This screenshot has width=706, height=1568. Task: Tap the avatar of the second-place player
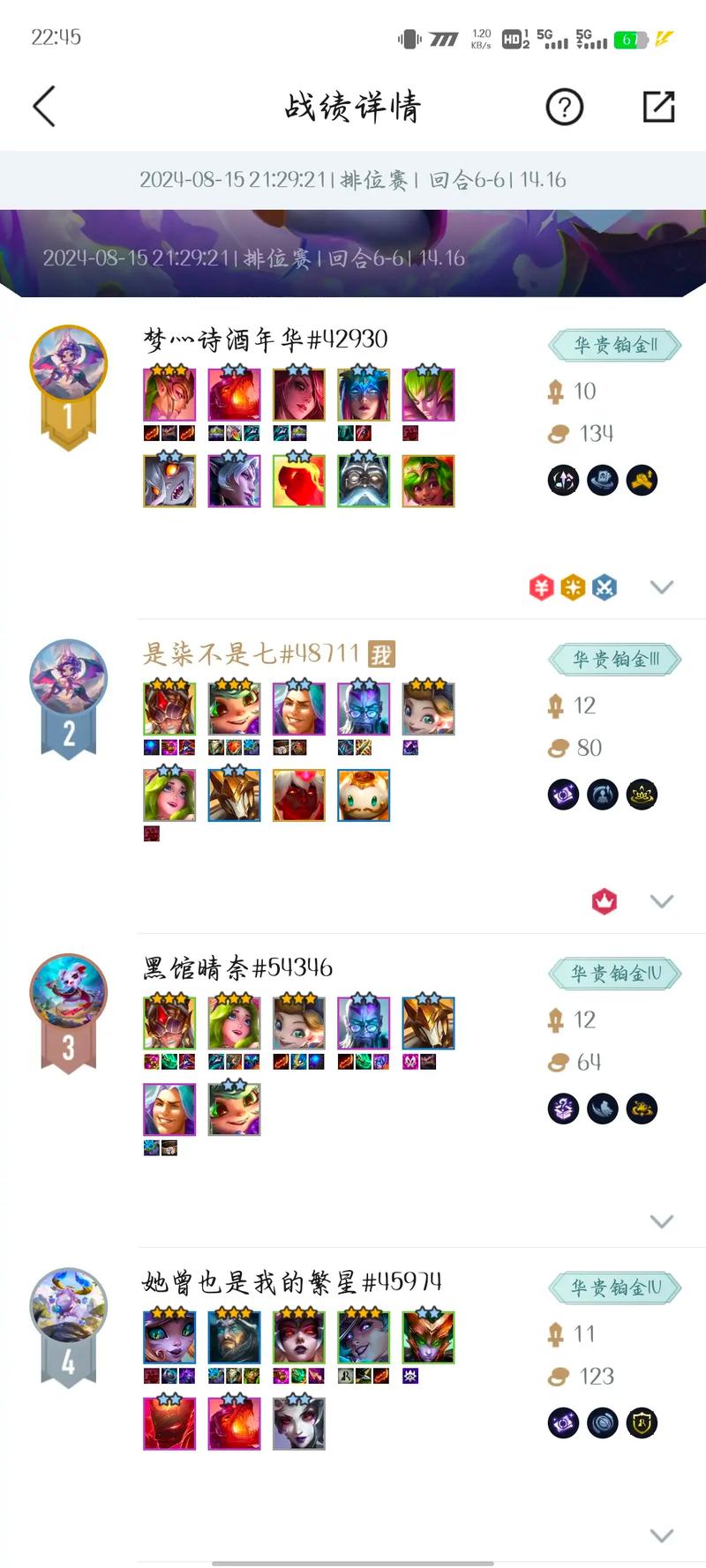69,677
